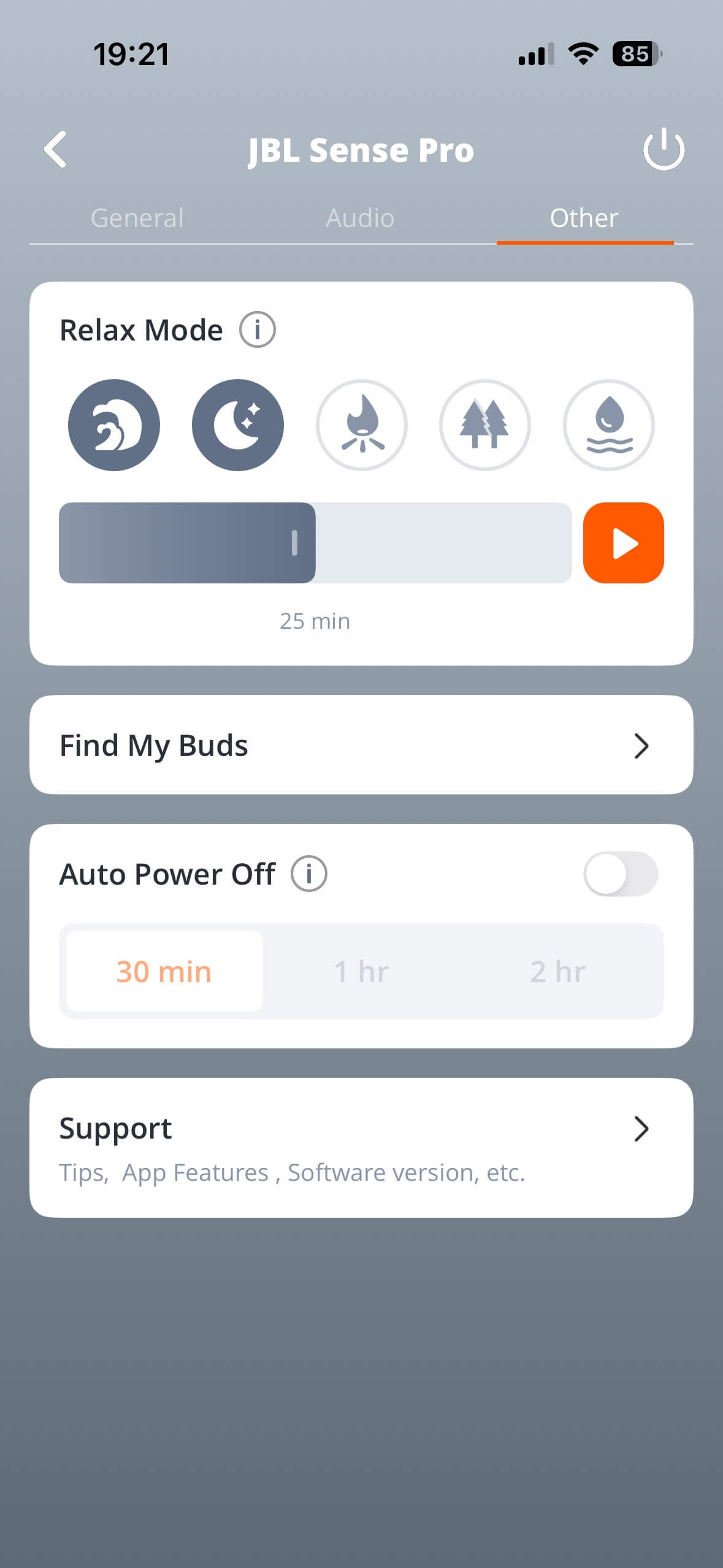The height and width of the screenshot is (1568, 723).
Task: Open the Support section
Action: click(x=361, y=1147)
